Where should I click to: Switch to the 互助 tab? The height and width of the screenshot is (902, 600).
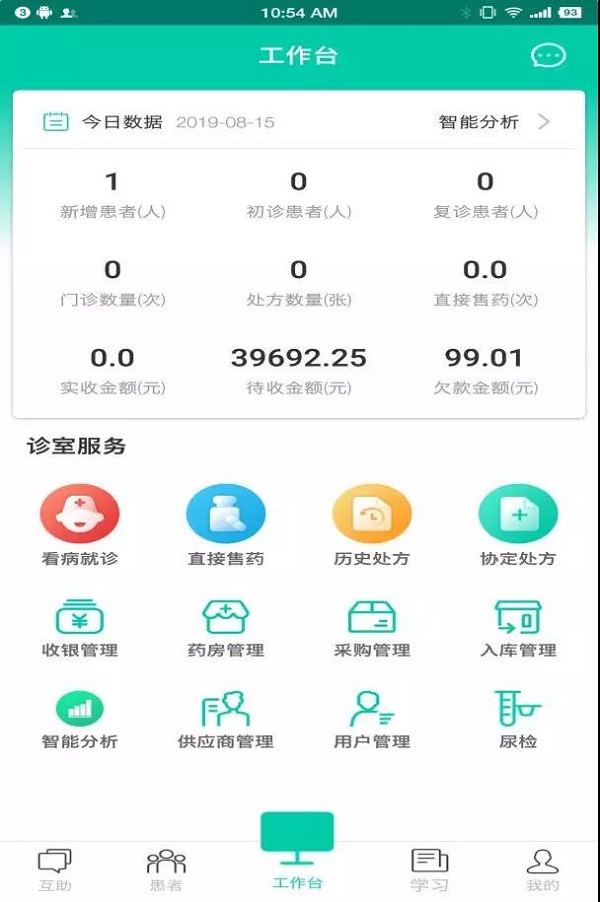(x=55, y=869)
